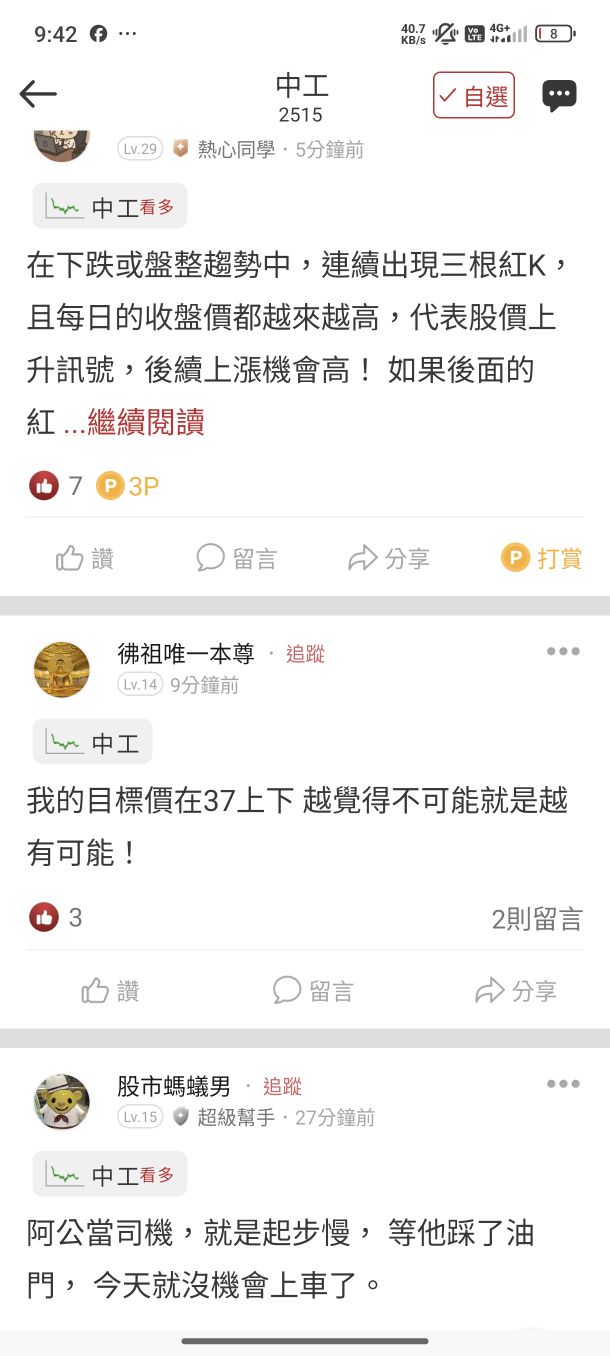Tap the 自選 watchlist button

474,95
